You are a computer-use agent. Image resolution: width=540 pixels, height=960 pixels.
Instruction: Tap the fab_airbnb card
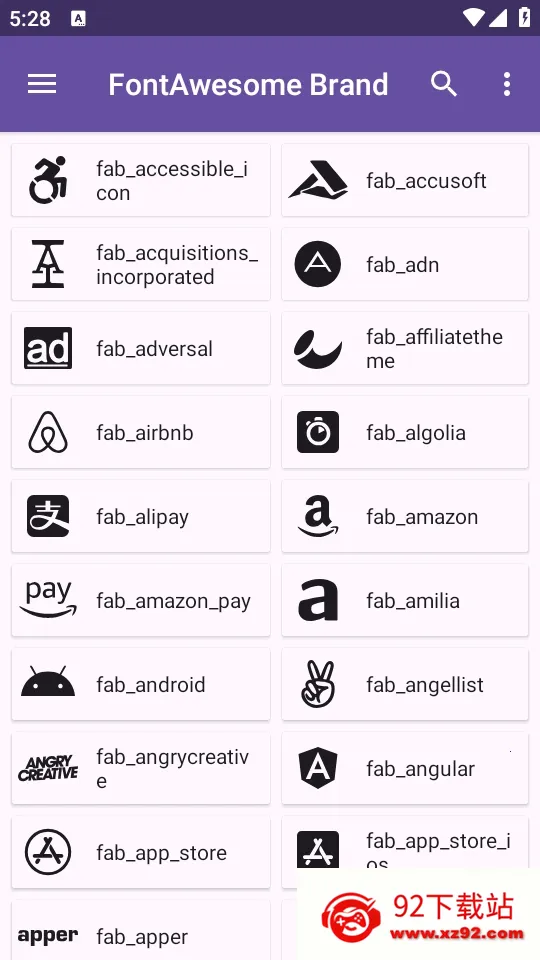pos(141,432)
